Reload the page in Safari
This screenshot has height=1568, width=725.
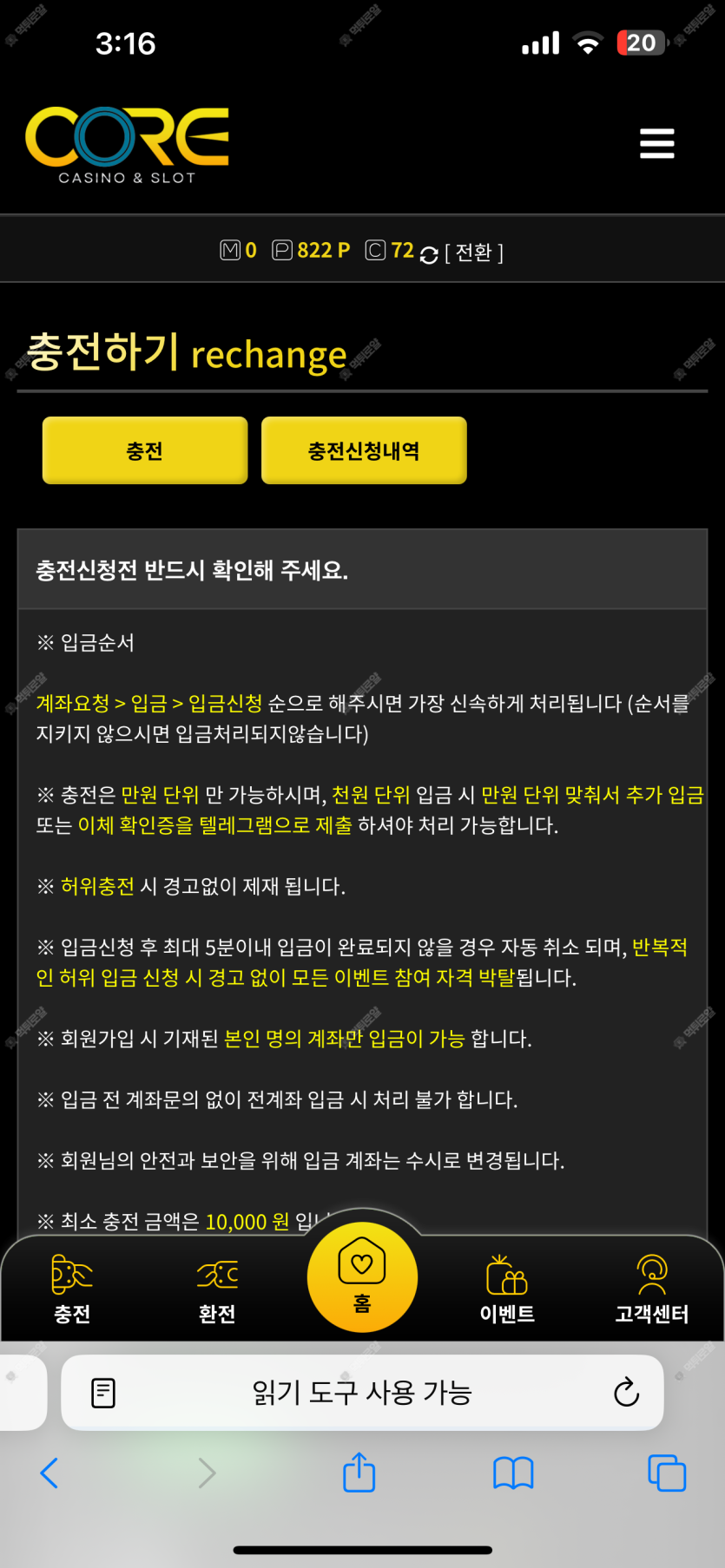pyautogui.click(x=626, y=1392)
